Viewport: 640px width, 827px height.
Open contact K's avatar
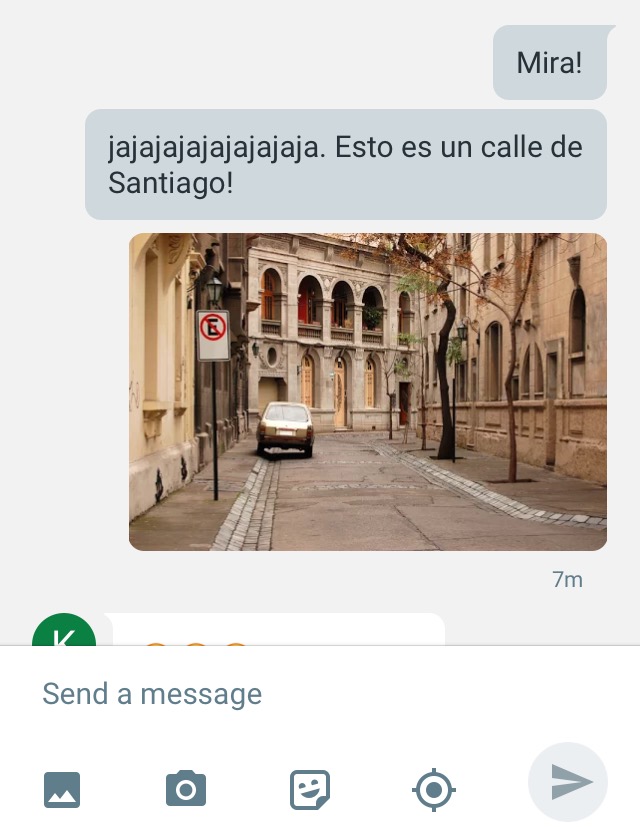coord(64,632)
